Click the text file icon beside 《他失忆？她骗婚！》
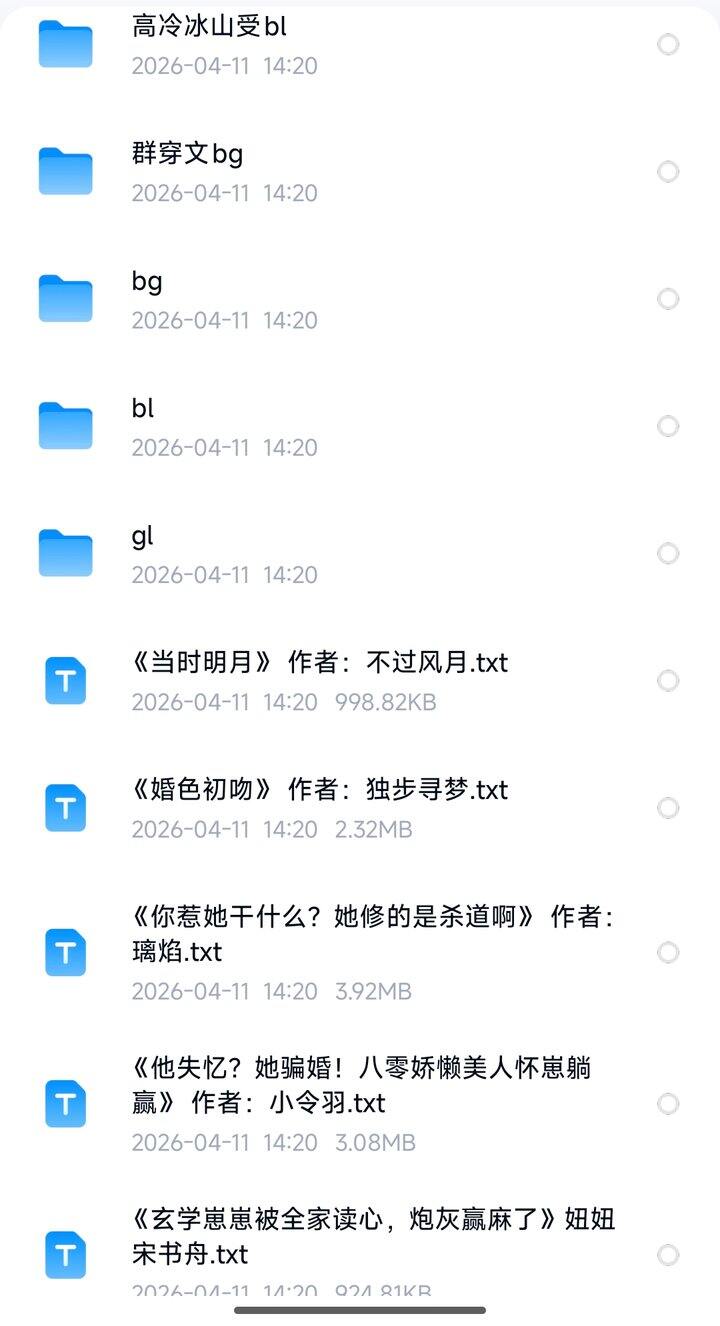The height and width of the screenshot is (1326, 720). click(64, 1103)
